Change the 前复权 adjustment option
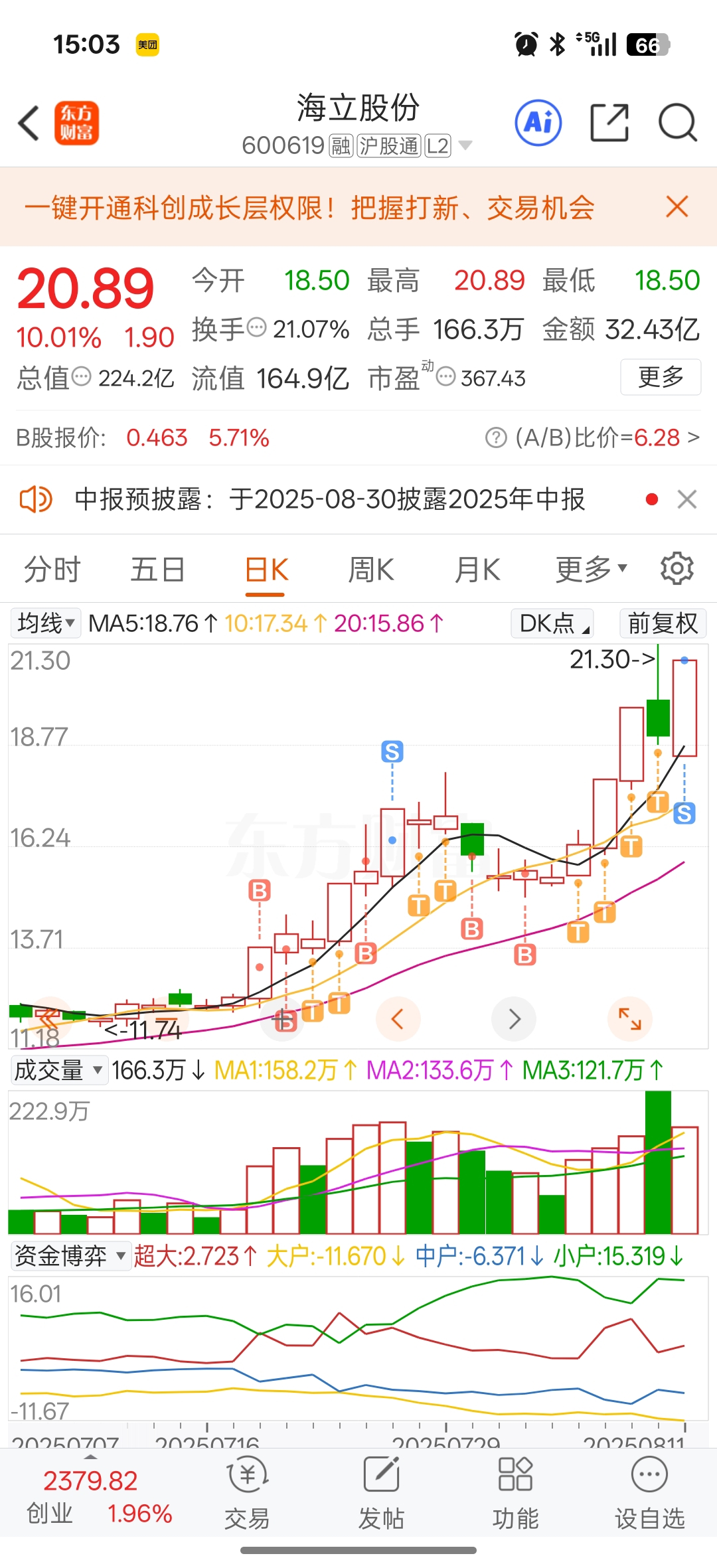This screenshot has height=1568, width=717. (663, 623)
